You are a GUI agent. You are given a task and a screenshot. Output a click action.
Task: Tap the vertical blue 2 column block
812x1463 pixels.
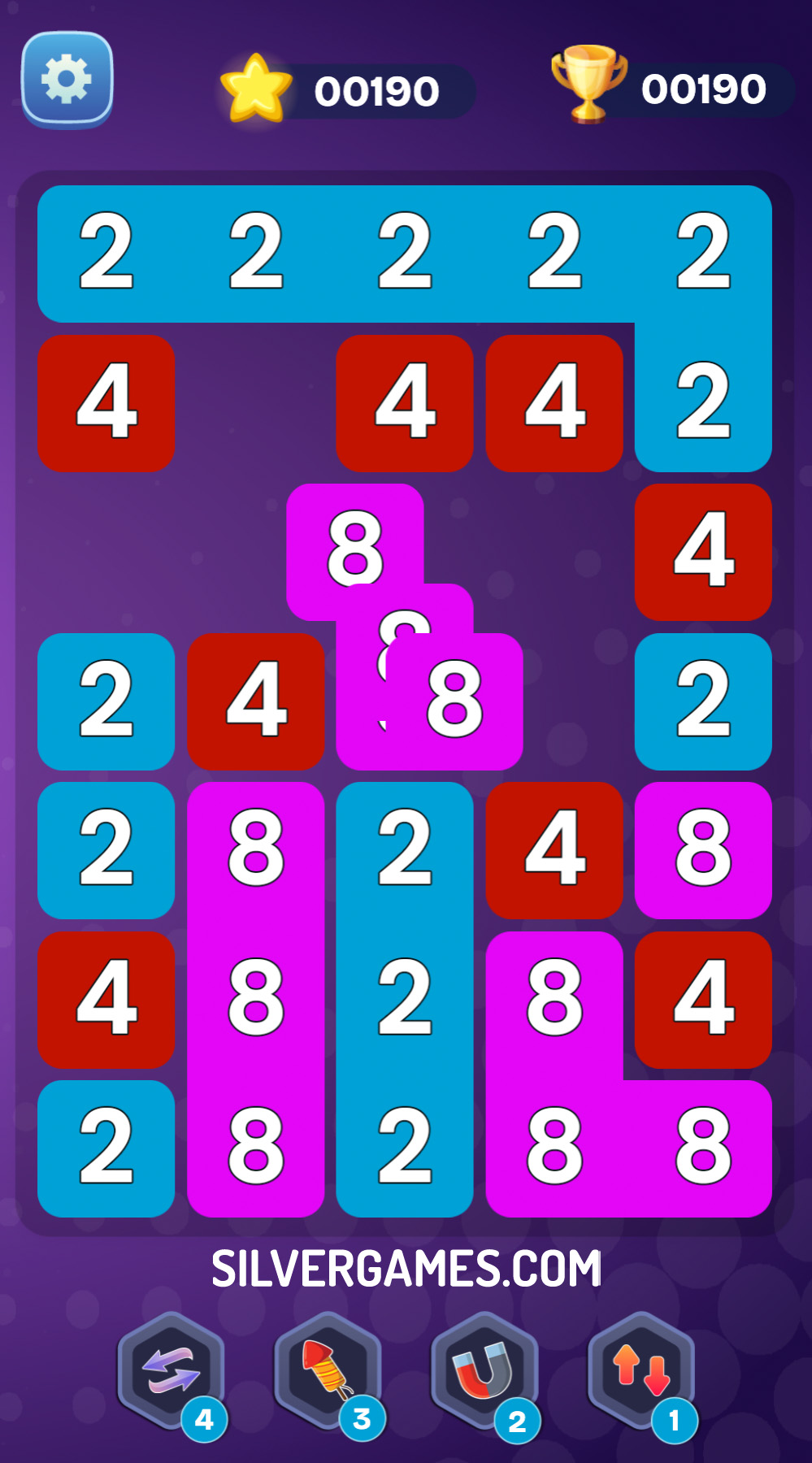[x=405, y=998]
